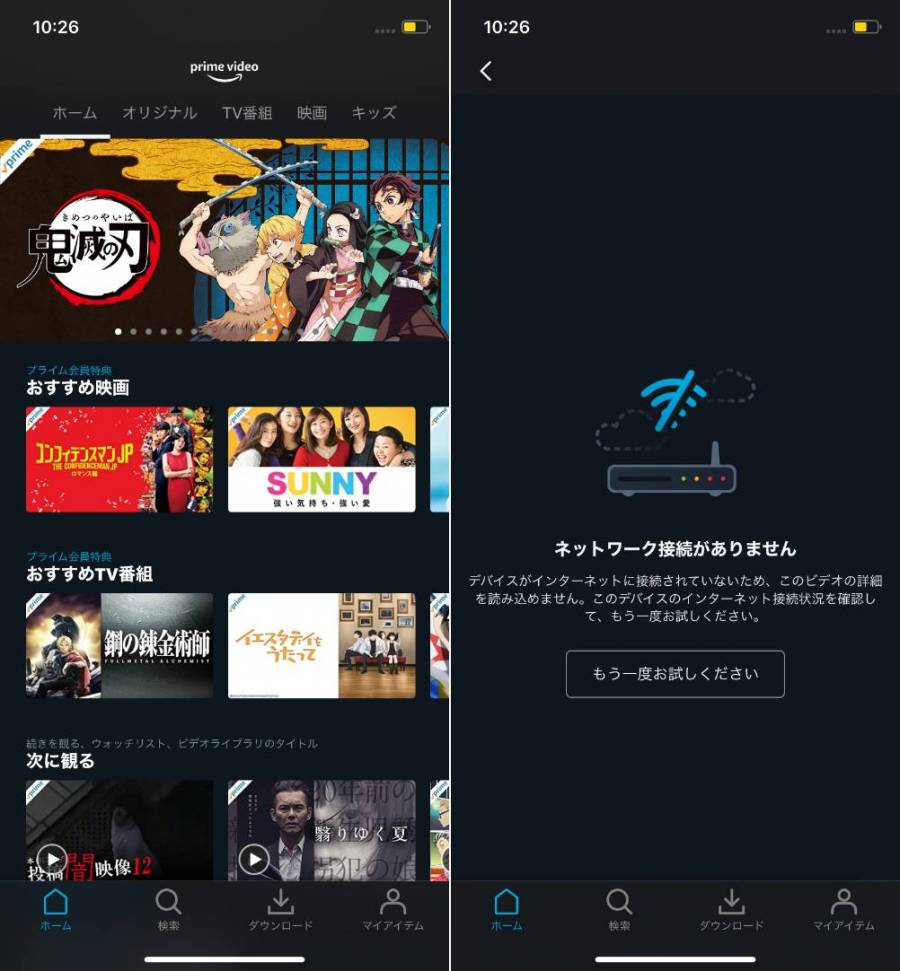Tap もう一度お試しください to retry
This screenshot has height=971, width=900.
pos(675,674)
